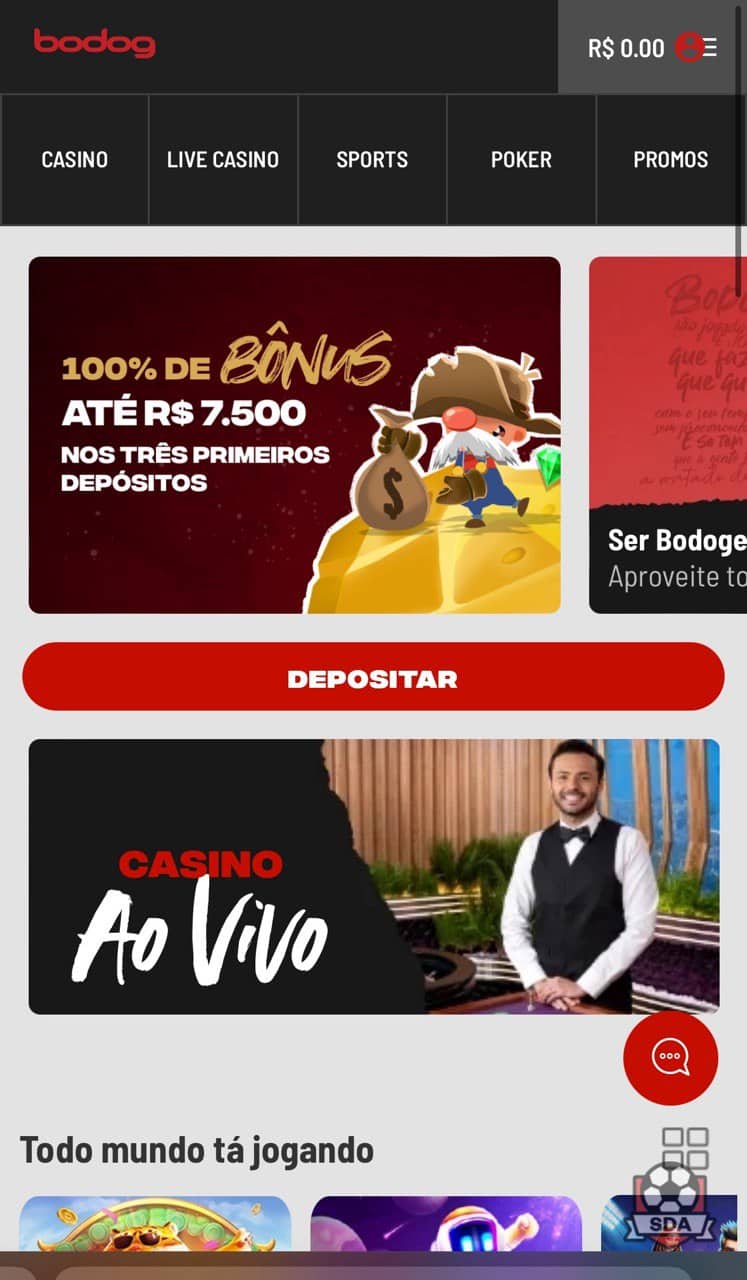Open the Ser Bodoger promo card

point(668,435)
